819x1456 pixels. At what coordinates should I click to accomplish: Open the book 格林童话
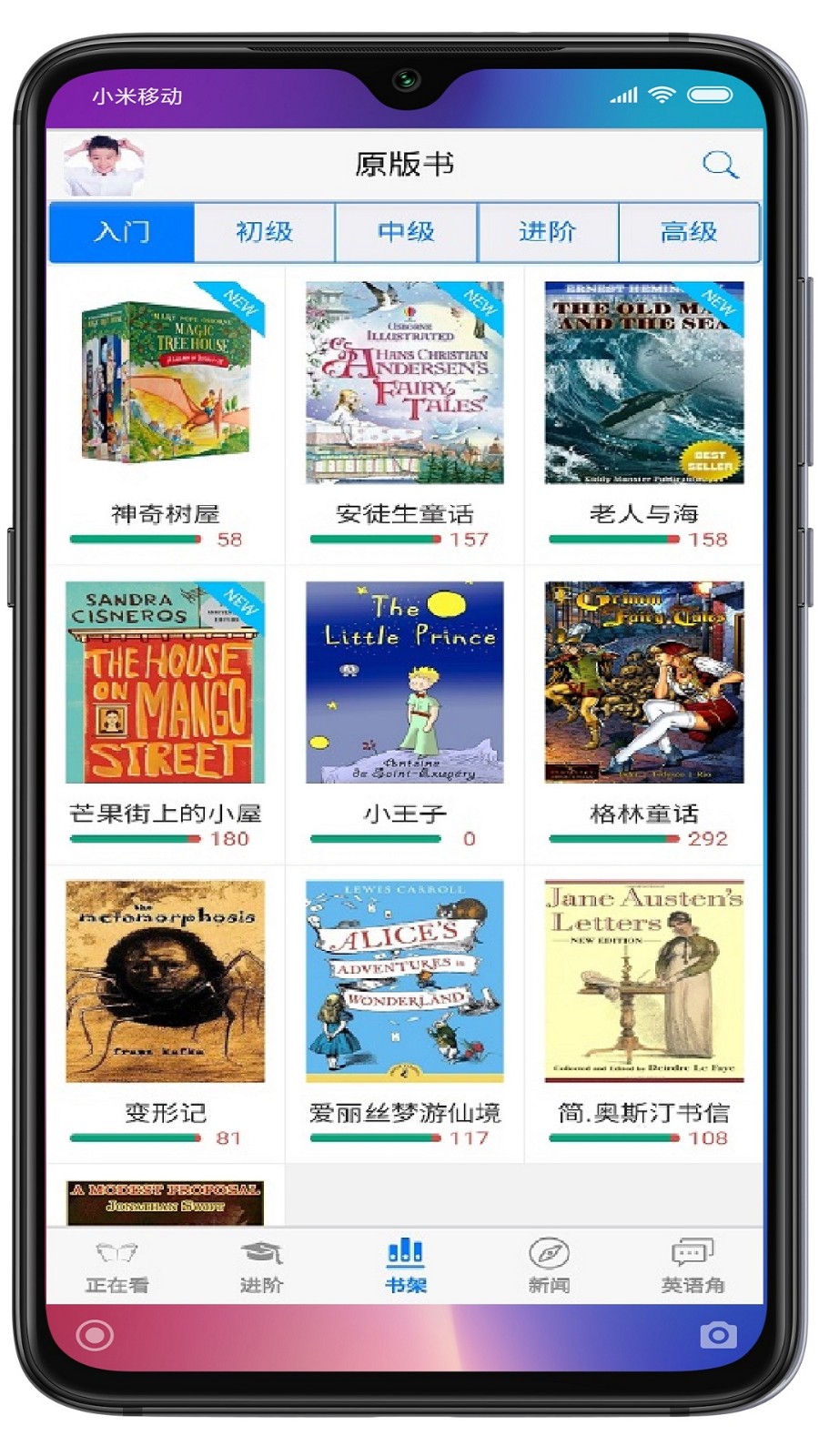(643, 682)
